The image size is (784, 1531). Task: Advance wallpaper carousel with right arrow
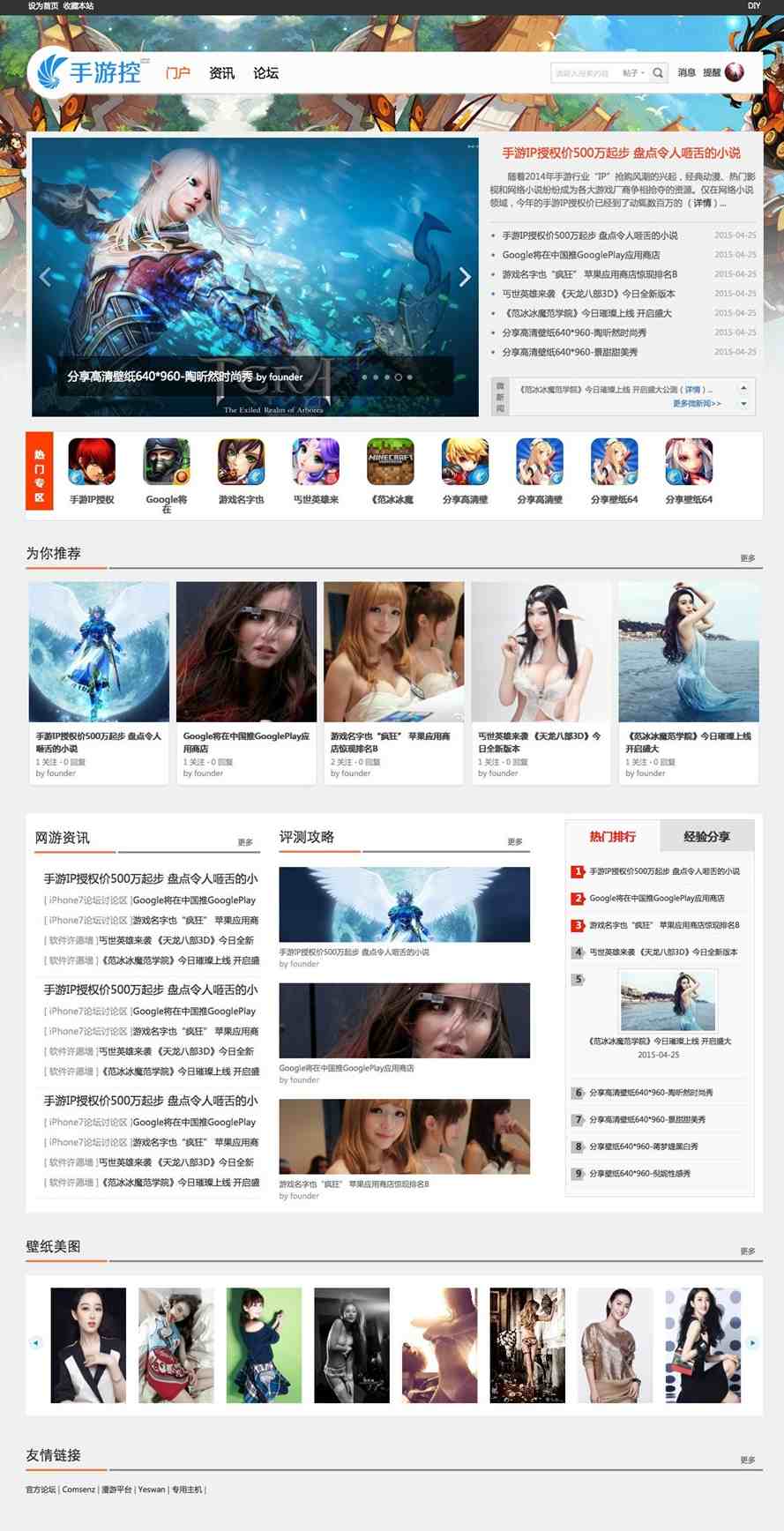[x=752, y=1343]
